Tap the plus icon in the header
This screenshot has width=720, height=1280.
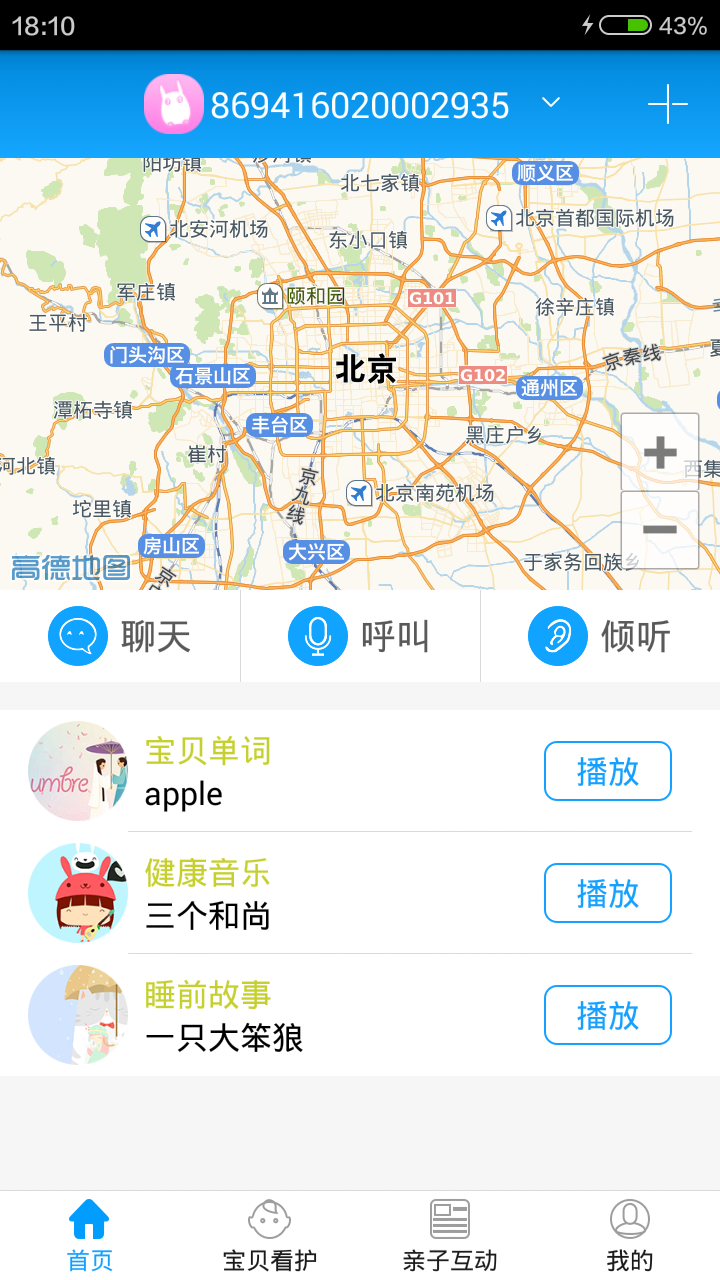[668, 103]
